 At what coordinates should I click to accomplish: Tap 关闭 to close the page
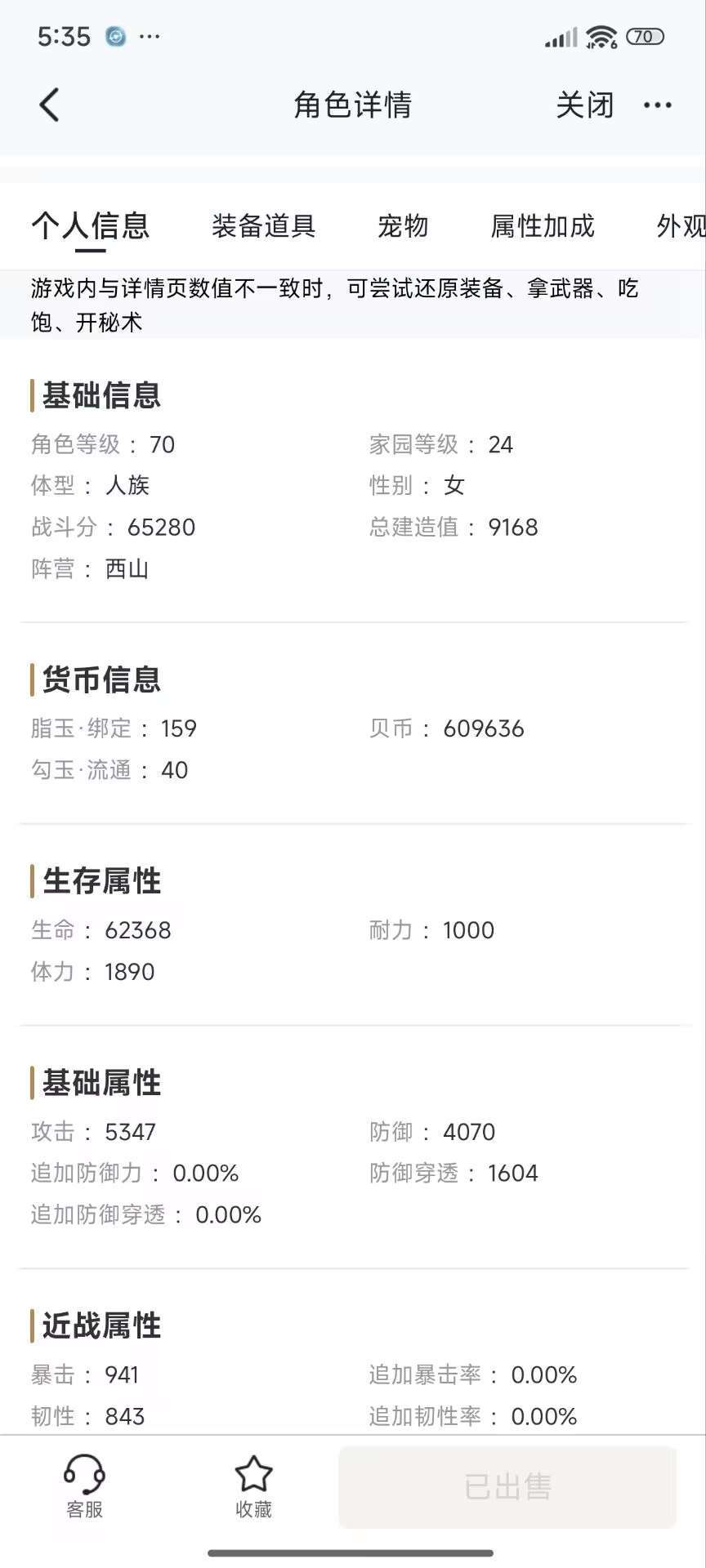(585, 105)
